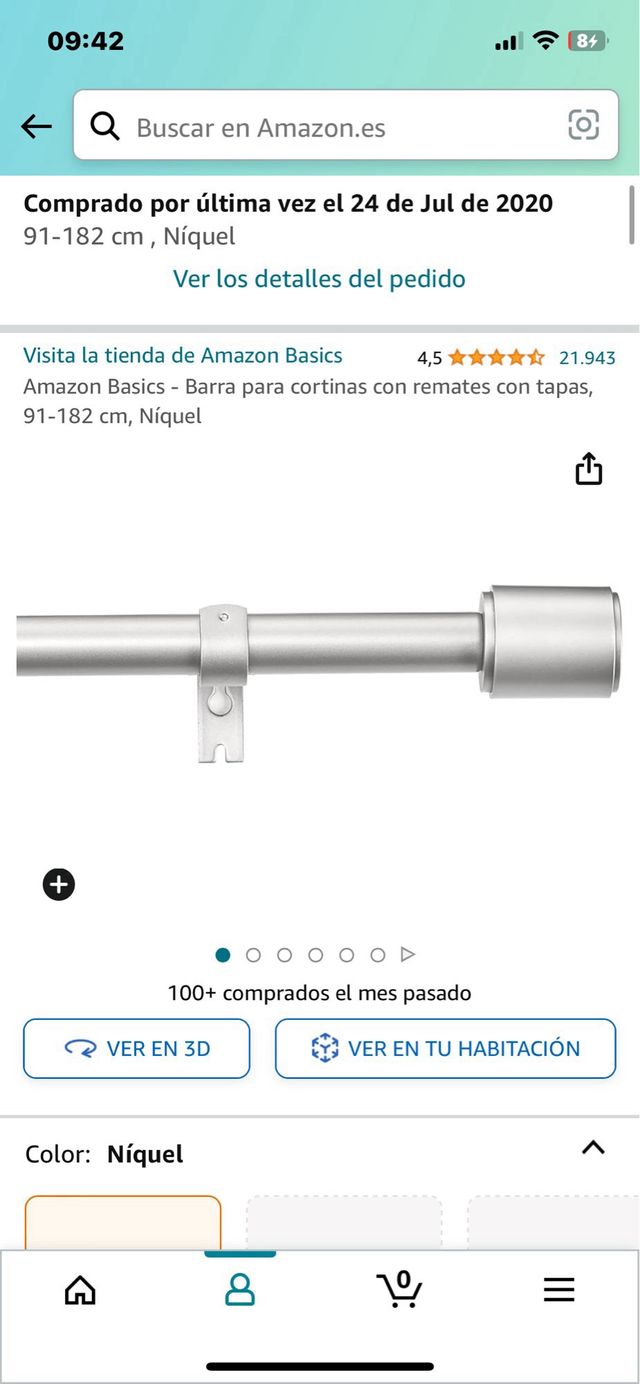Collapse the Color Níquel section

pyautogui.click(x=593, y=1148)
